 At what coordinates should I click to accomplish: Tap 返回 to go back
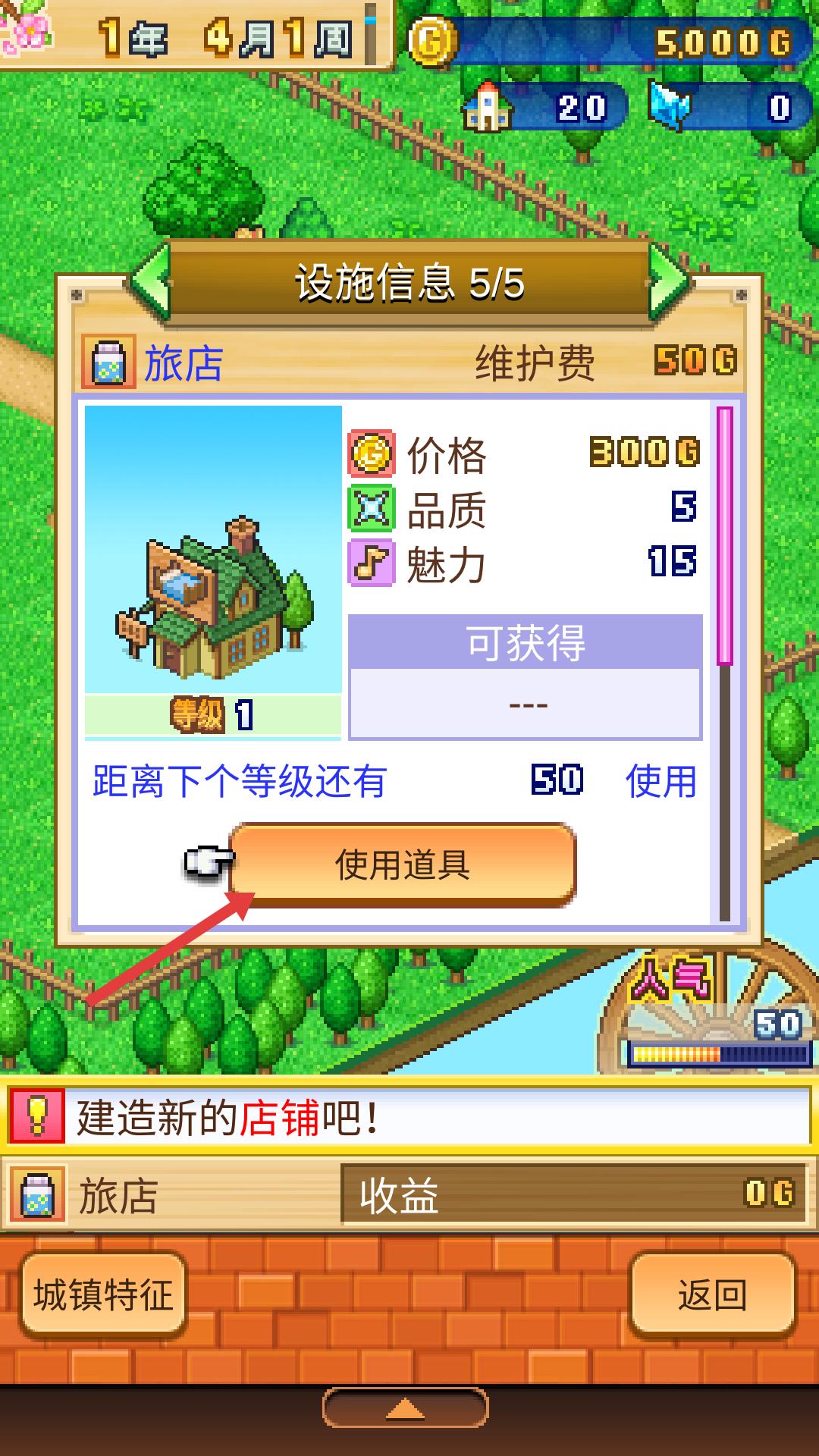(713, 1294)
